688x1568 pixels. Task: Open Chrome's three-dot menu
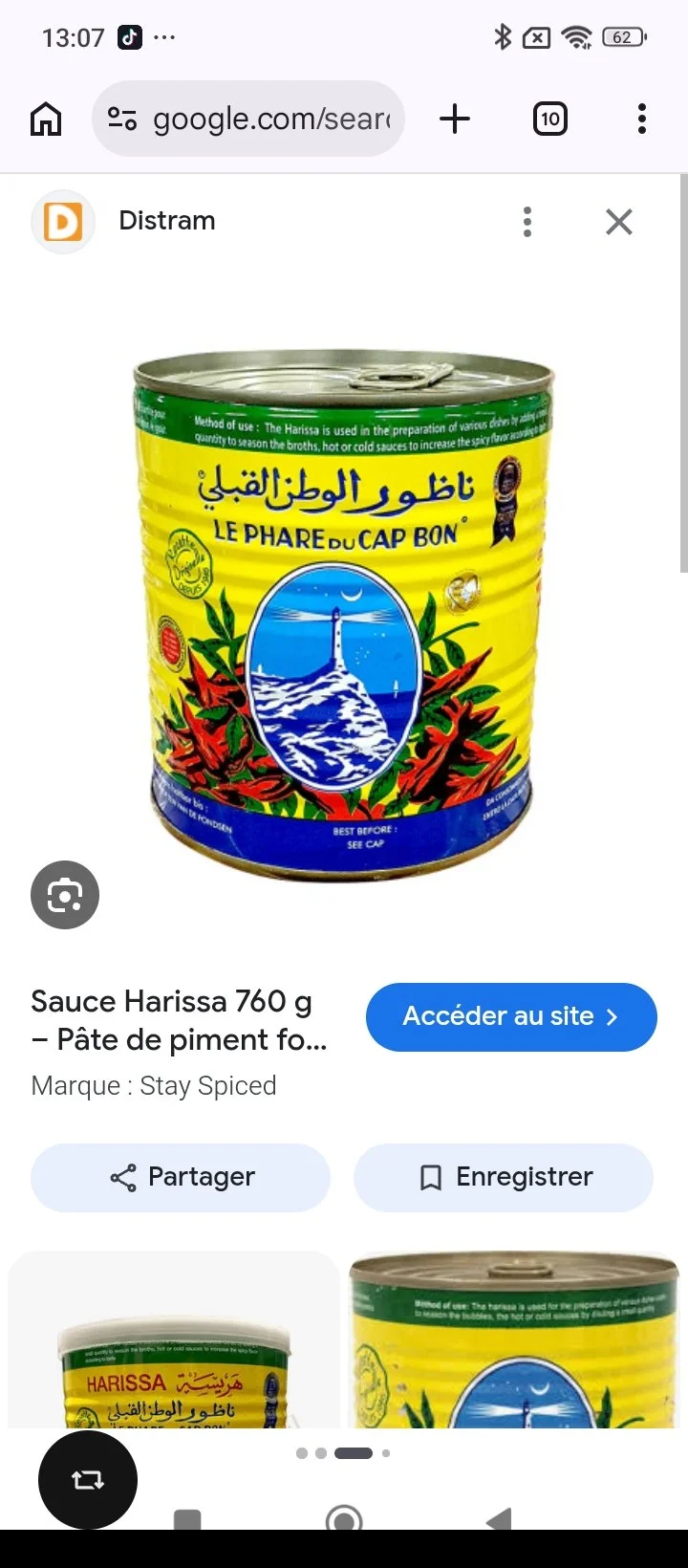642,120
